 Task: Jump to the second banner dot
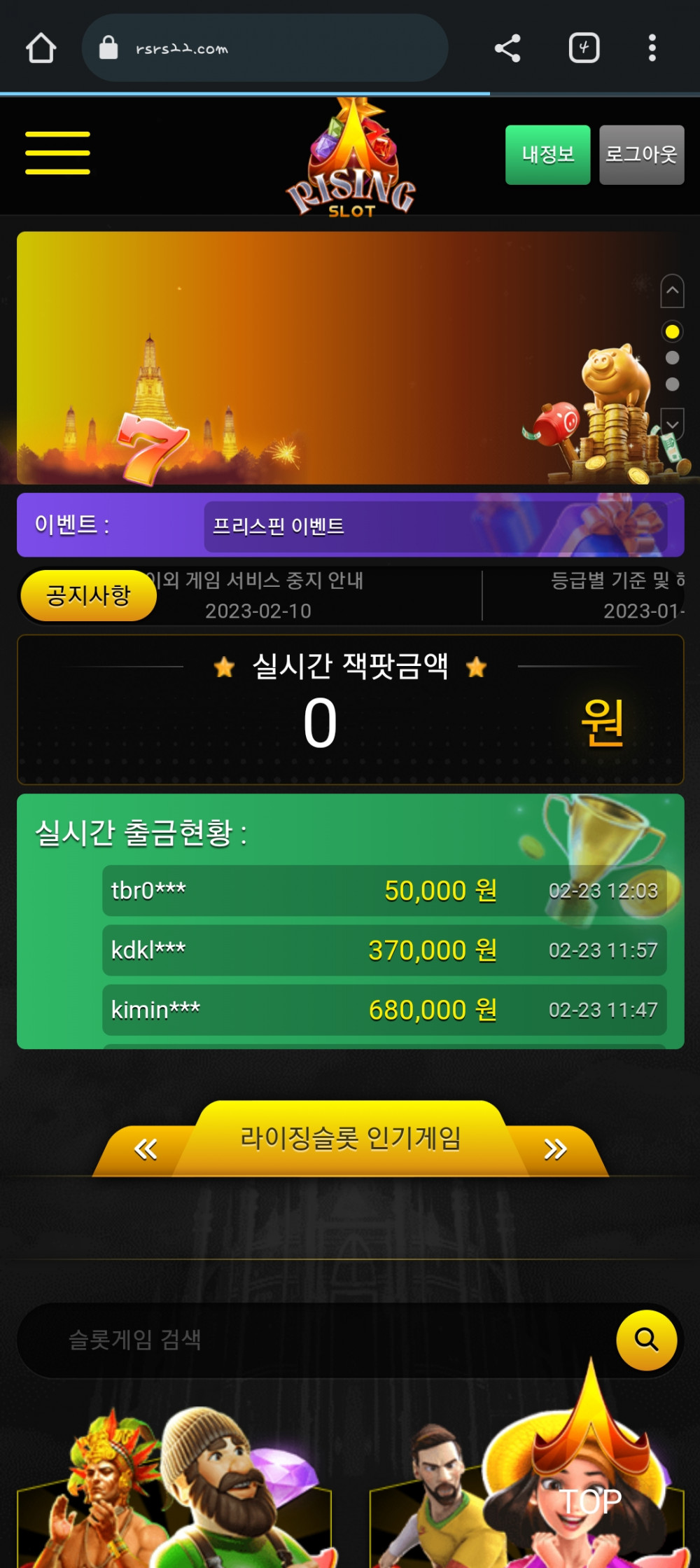tap(672, 358)
